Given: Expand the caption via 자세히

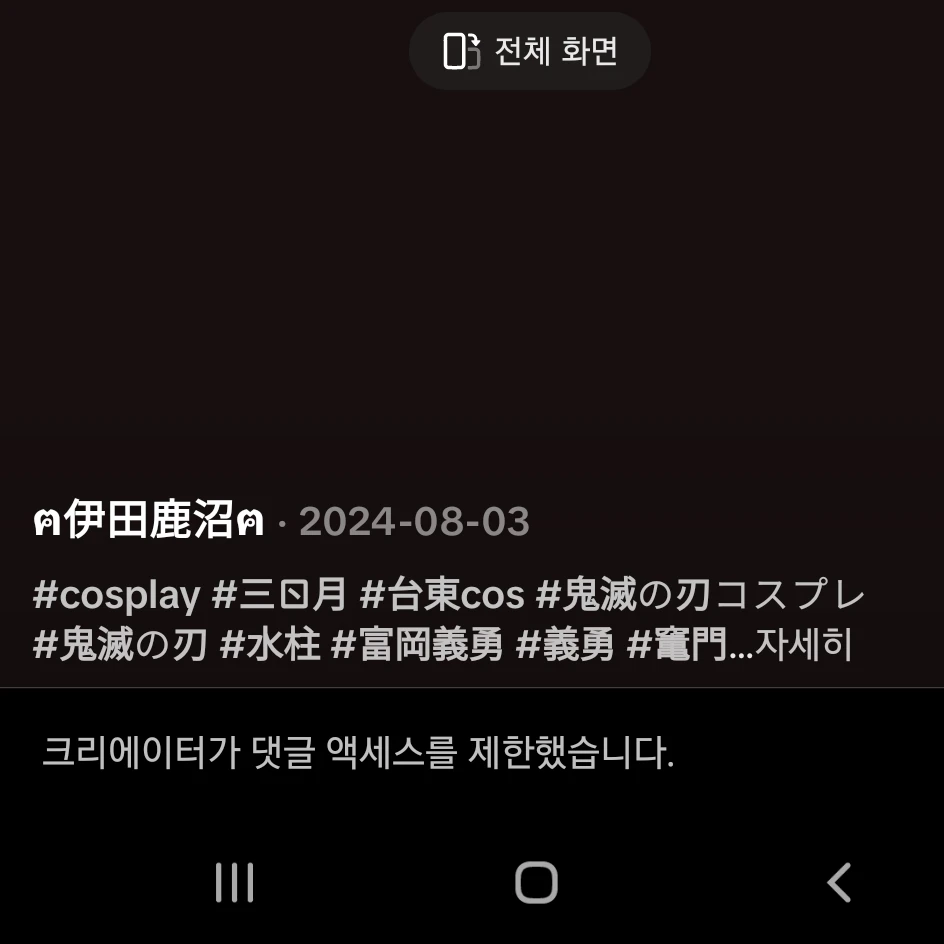Looking at the screenshot, I should [804, 645].
